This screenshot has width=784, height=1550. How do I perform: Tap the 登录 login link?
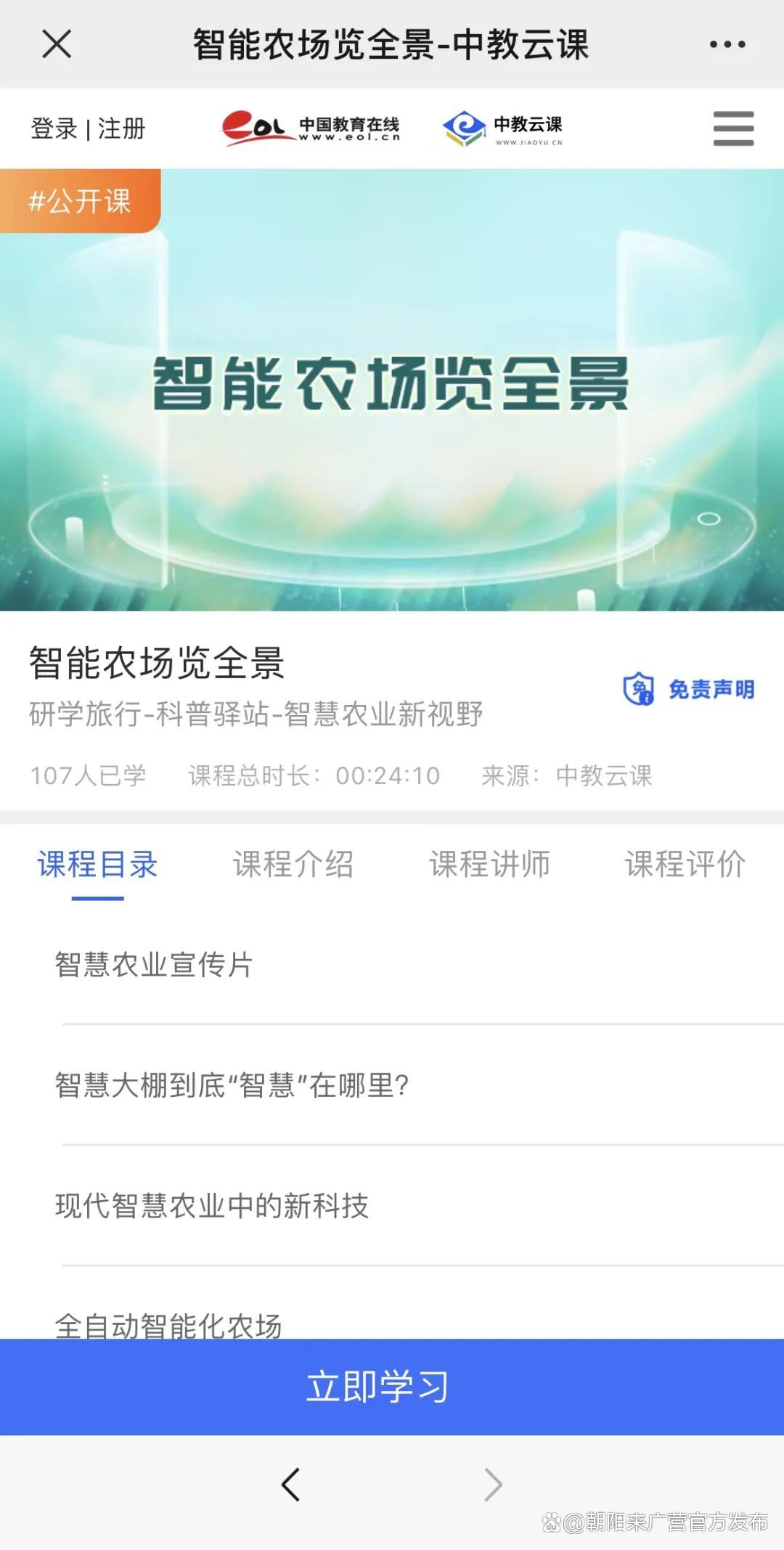tap(54, 129)
